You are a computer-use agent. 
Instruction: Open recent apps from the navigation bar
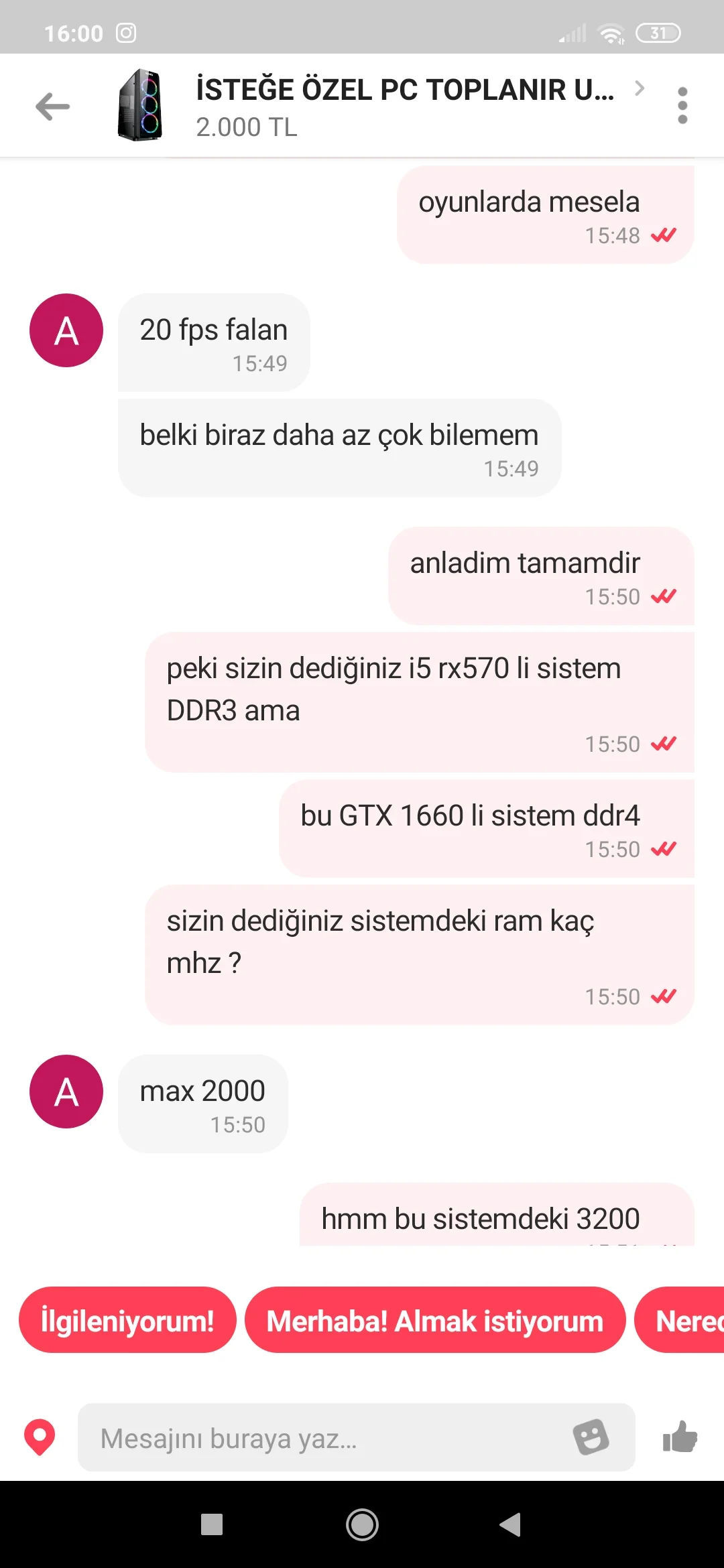212,1525
